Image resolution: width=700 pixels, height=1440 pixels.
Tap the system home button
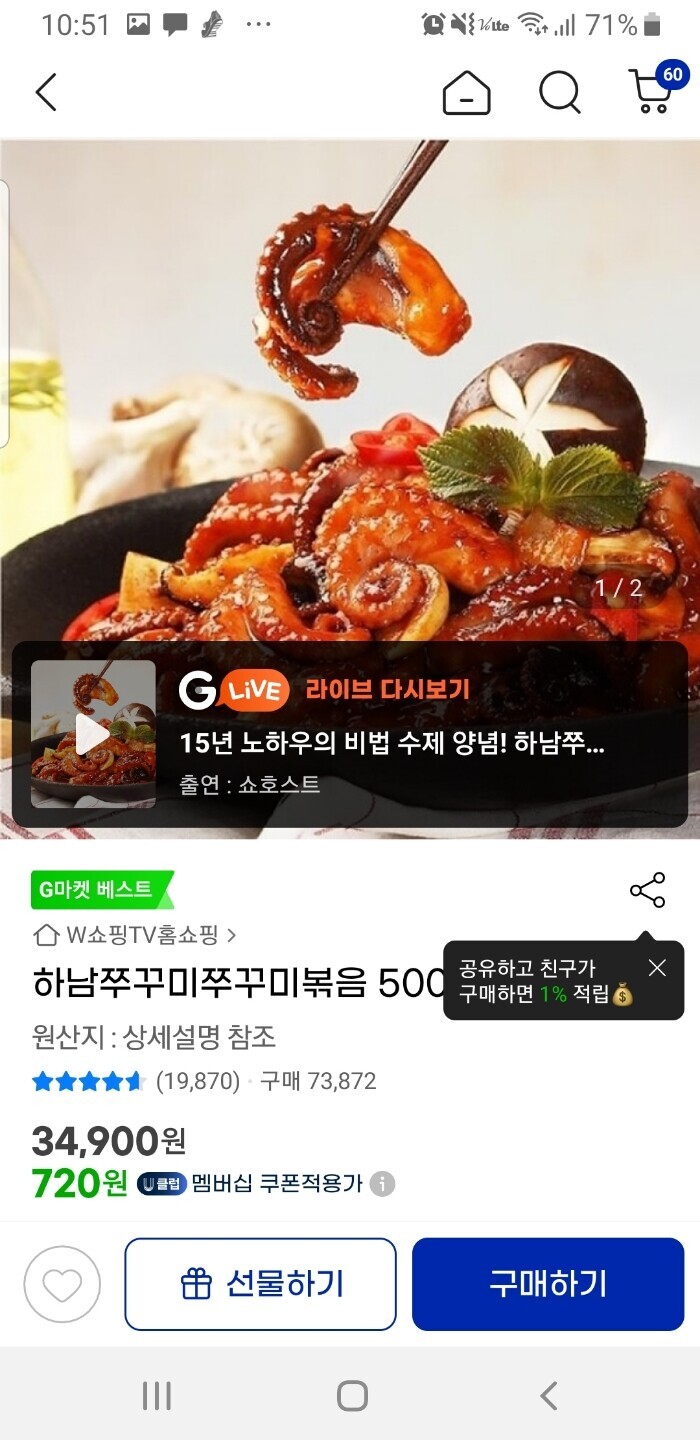coord(352,1396)
